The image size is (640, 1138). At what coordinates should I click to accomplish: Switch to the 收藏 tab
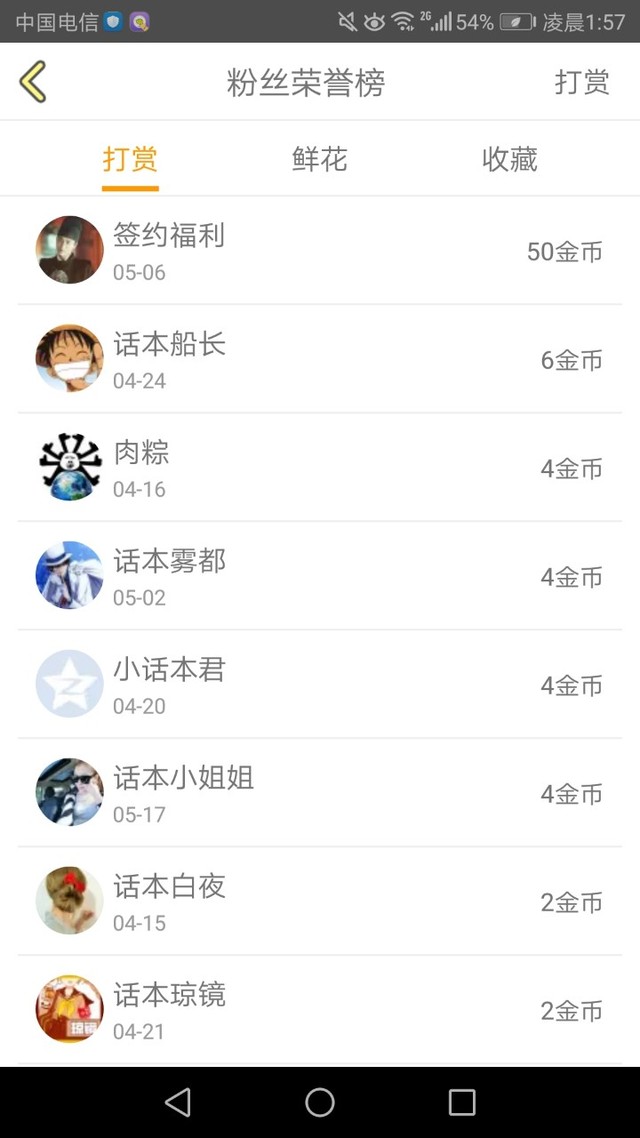tap(509, 159)
